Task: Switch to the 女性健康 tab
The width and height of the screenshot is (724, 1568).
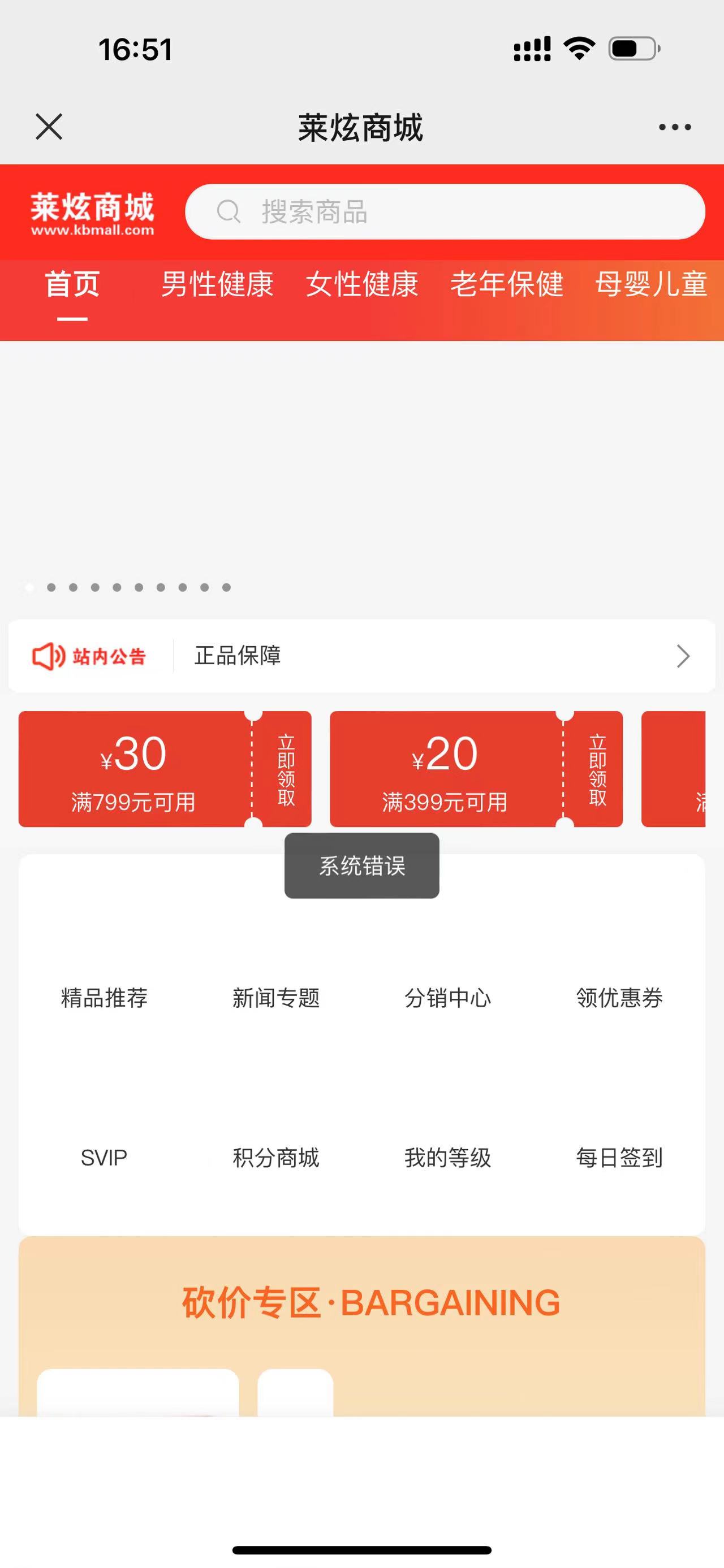Action: pos(361,284)
